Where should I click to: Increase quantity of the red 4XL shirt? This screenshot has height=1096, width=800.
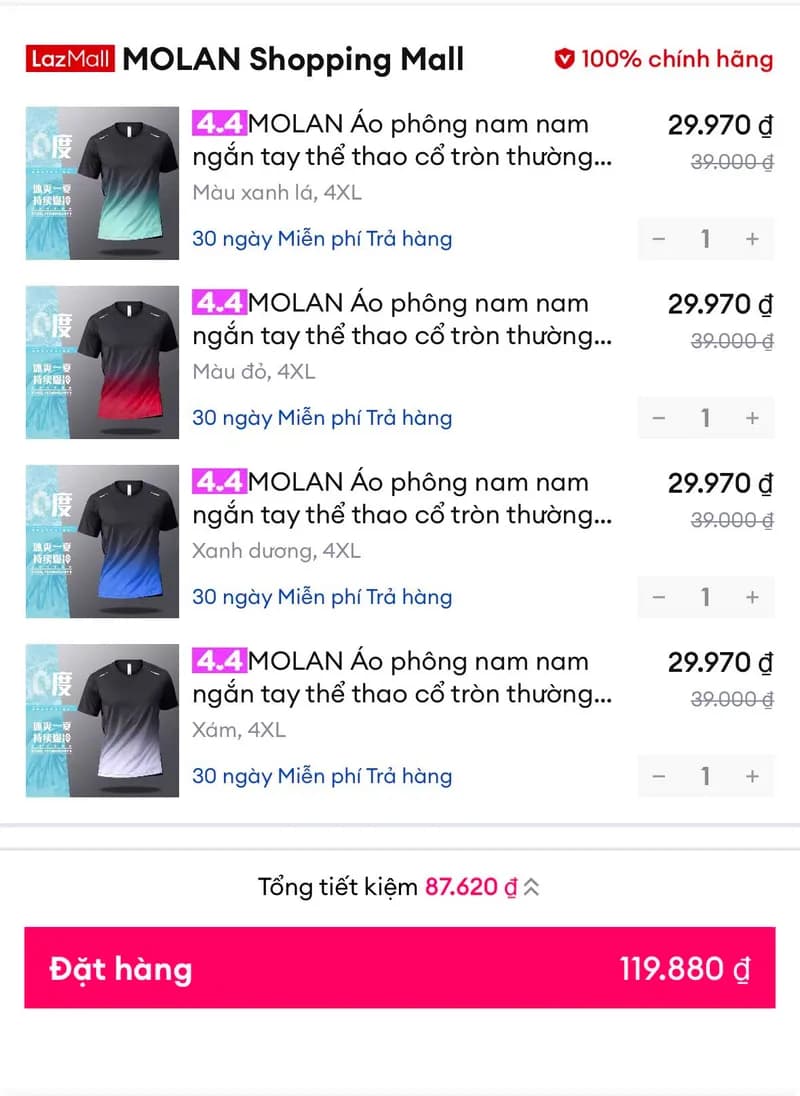coord(752,418)
